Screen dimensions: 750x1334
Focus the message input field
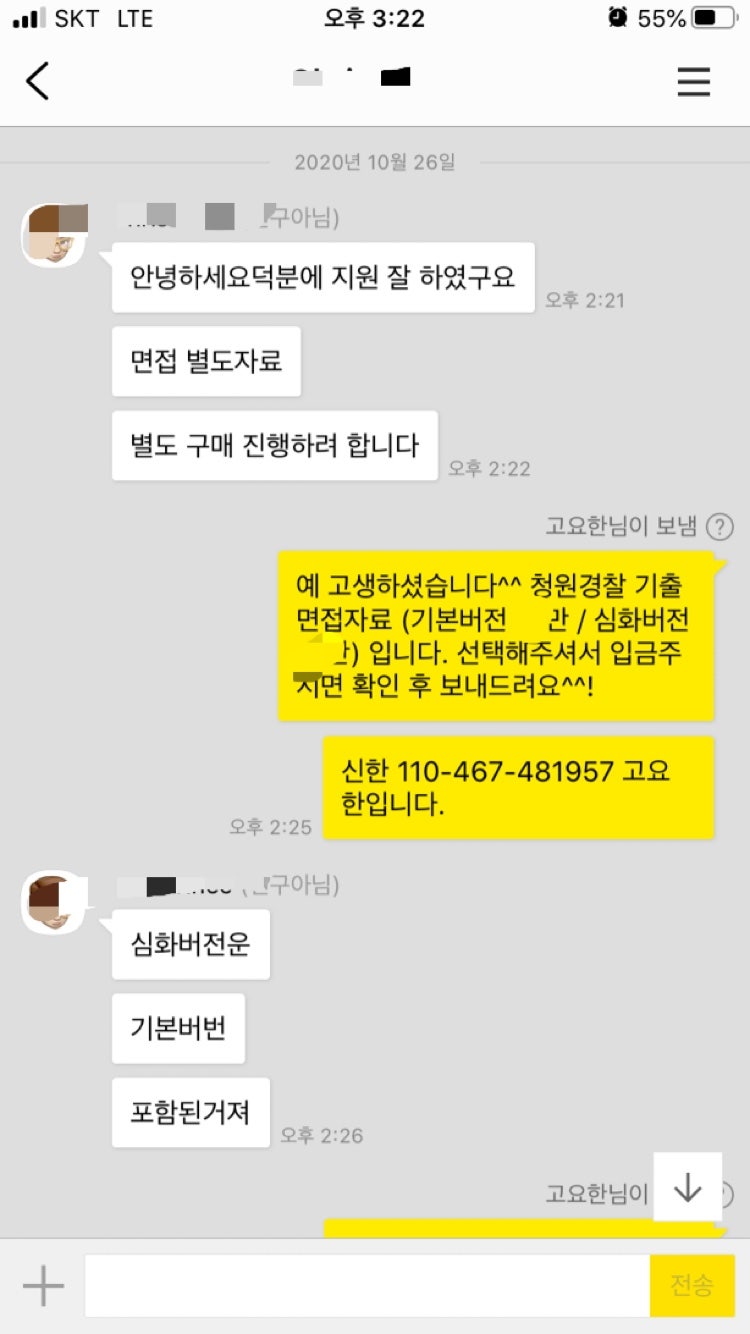367,1286
